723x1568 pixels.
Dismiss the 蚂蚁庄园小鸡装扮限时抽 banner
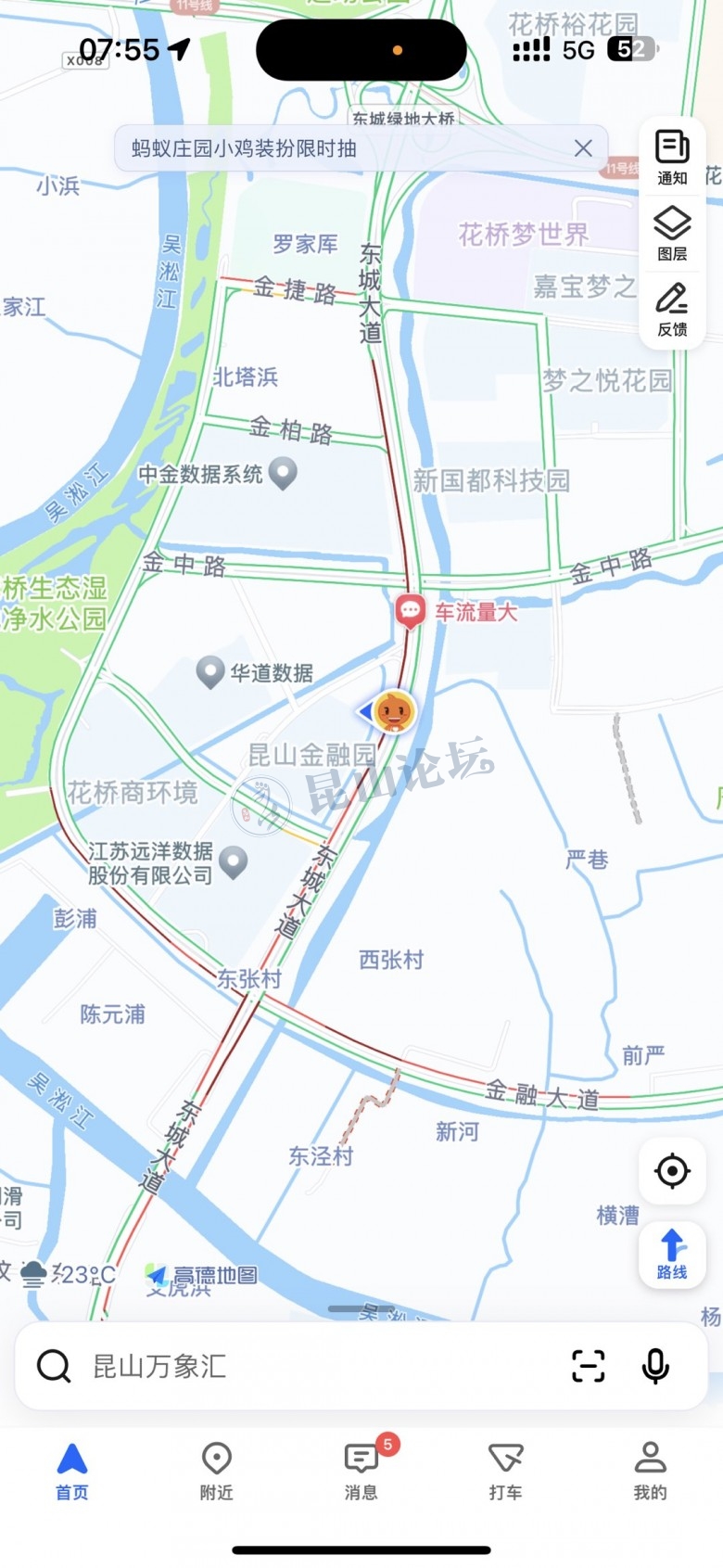[x=583, y=148]
